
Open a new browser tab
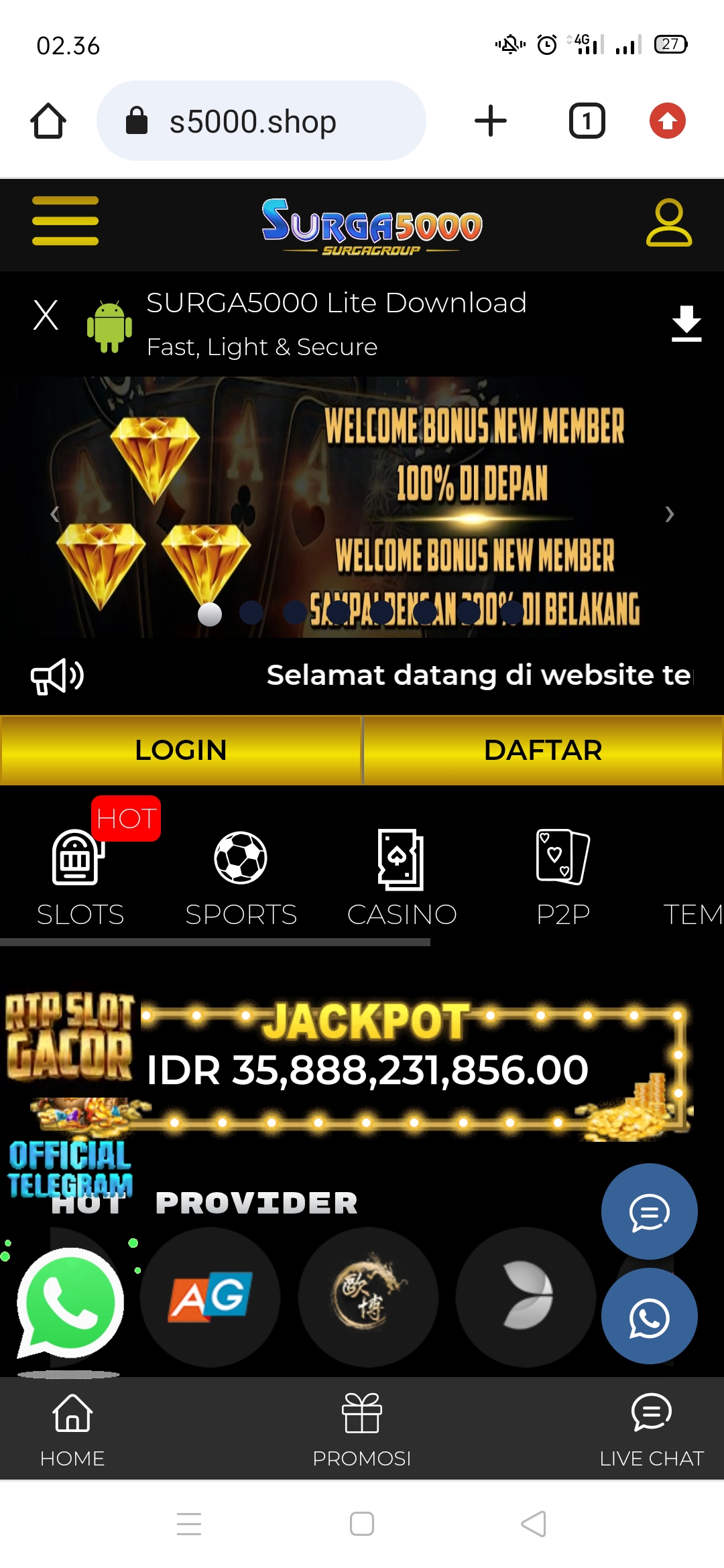(x=491, y=121)
